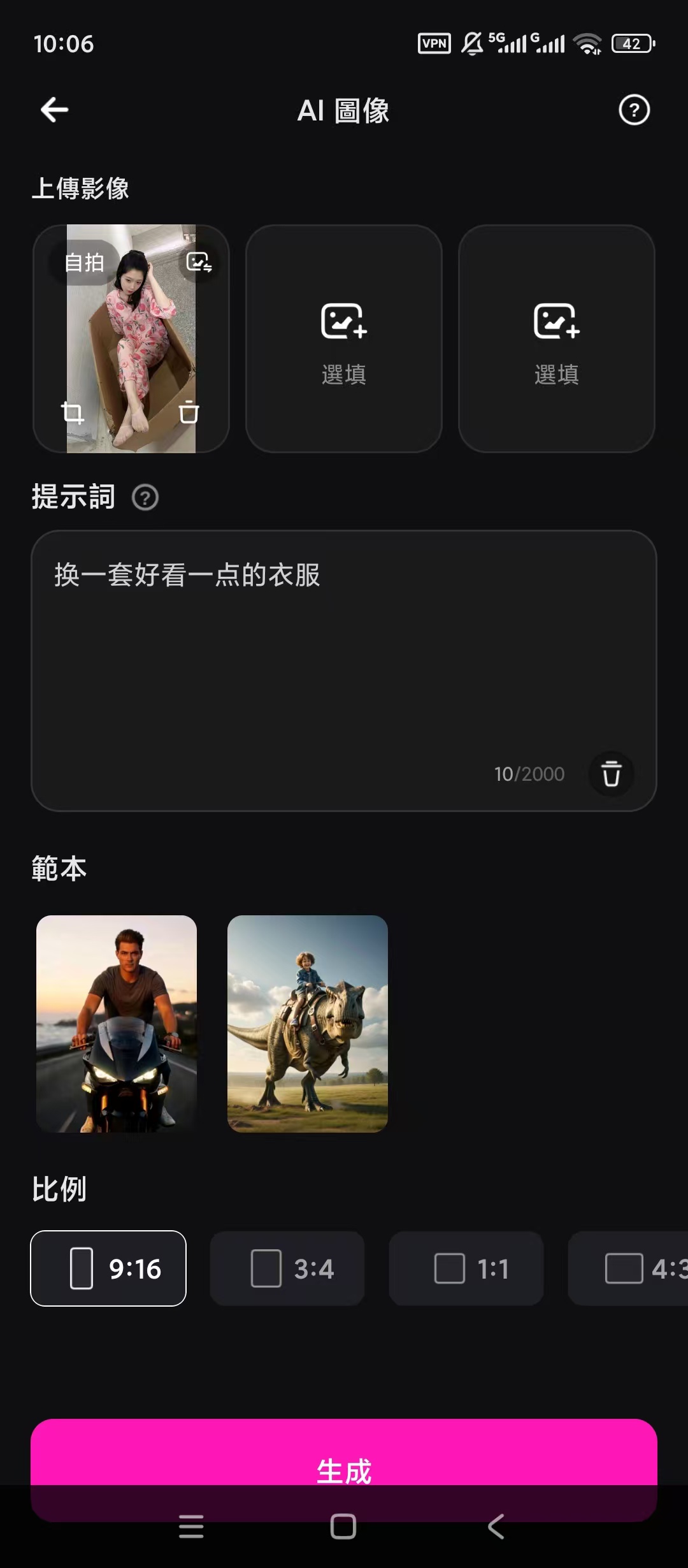Open the help icon beside AI 圖像

click(x=634, y=110)
